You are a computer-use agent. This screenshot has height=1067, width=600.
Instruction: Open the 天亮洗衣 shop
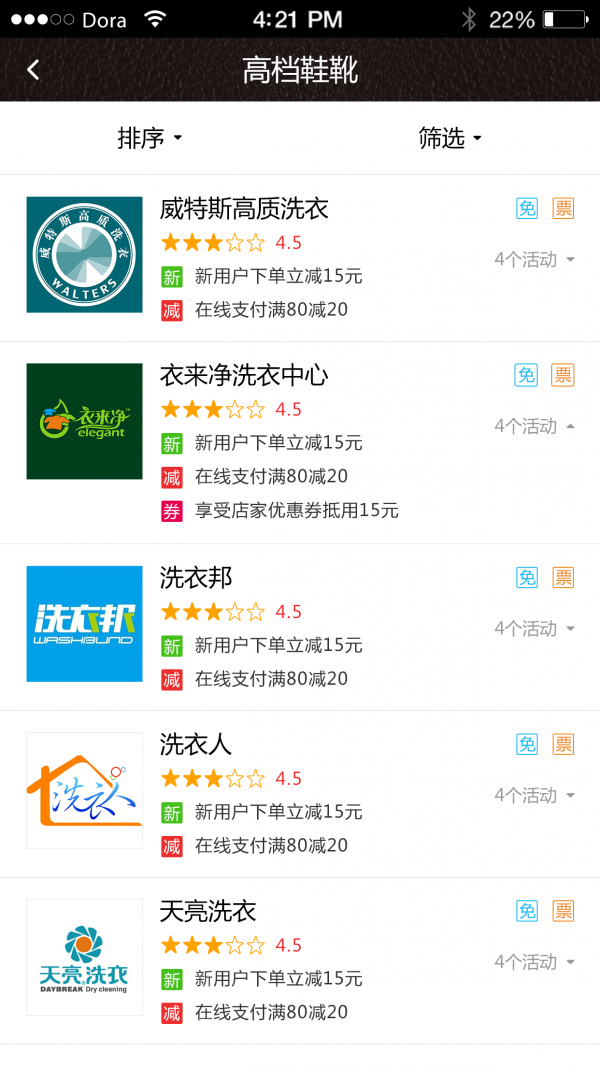(x=208, y=911)
